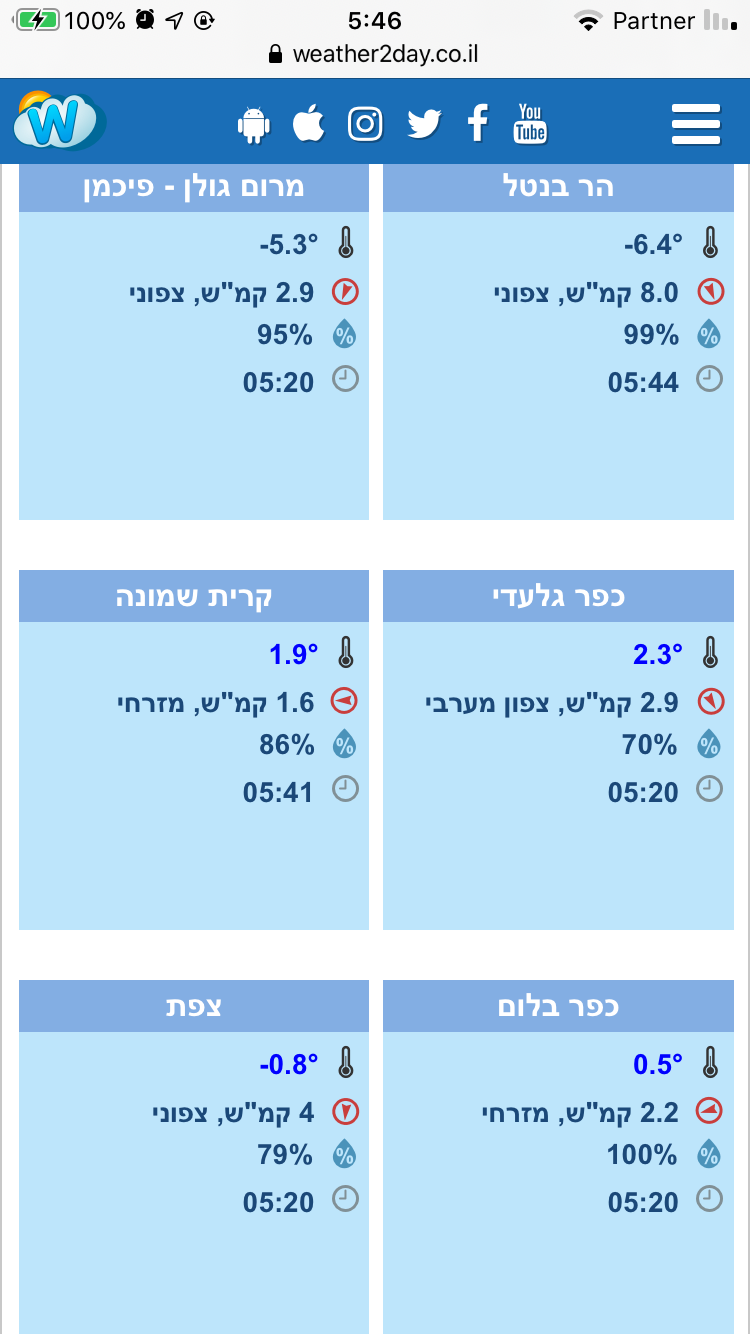Go to the Weather2day home logo
Viewport: 750px width, 1334px height.
point(58,122)
